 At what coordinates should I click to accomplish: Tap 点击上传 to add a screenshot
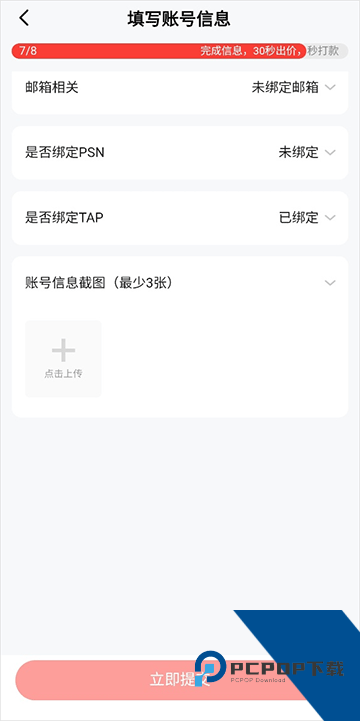[63, 359]
